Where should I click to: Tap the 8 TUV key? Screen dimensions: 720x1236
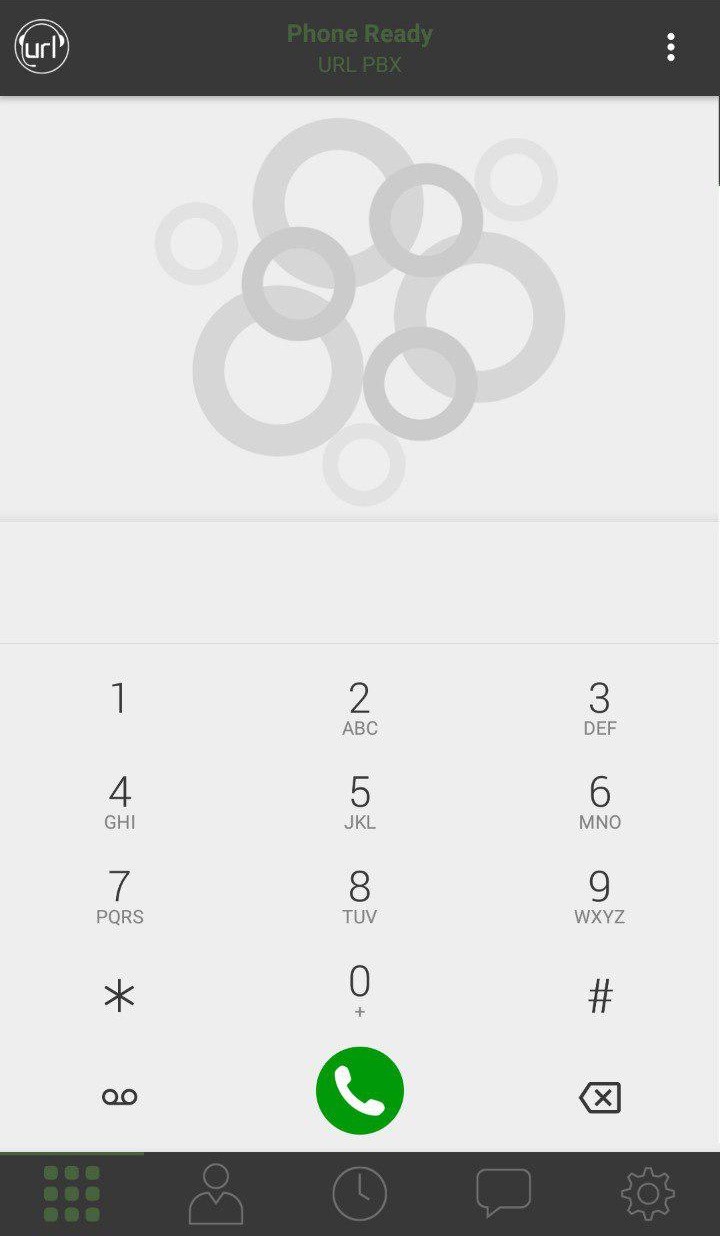pos(359,896)
